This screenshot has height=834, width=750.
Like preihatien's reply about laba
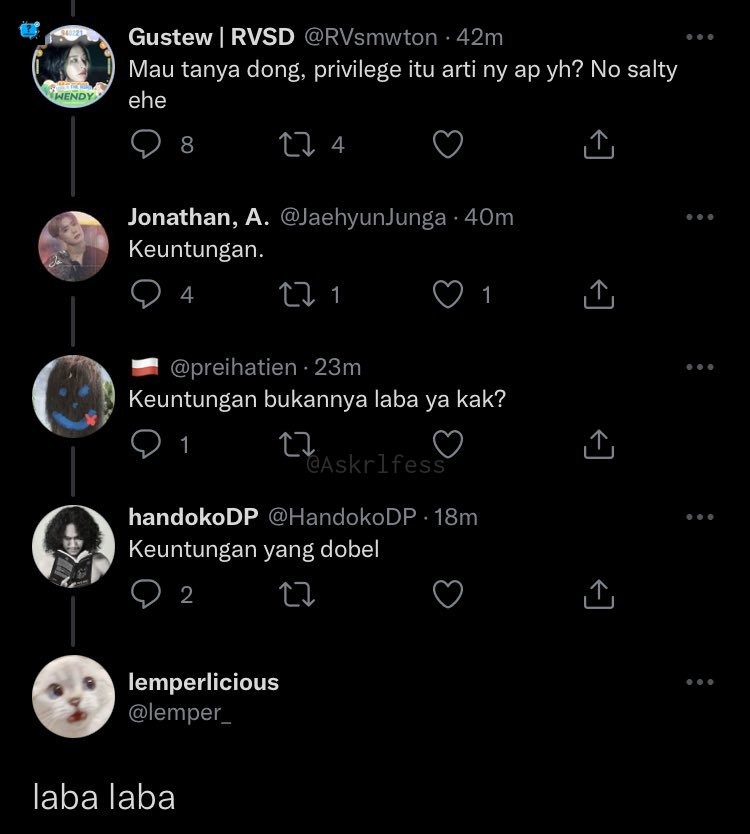point(448,444)
